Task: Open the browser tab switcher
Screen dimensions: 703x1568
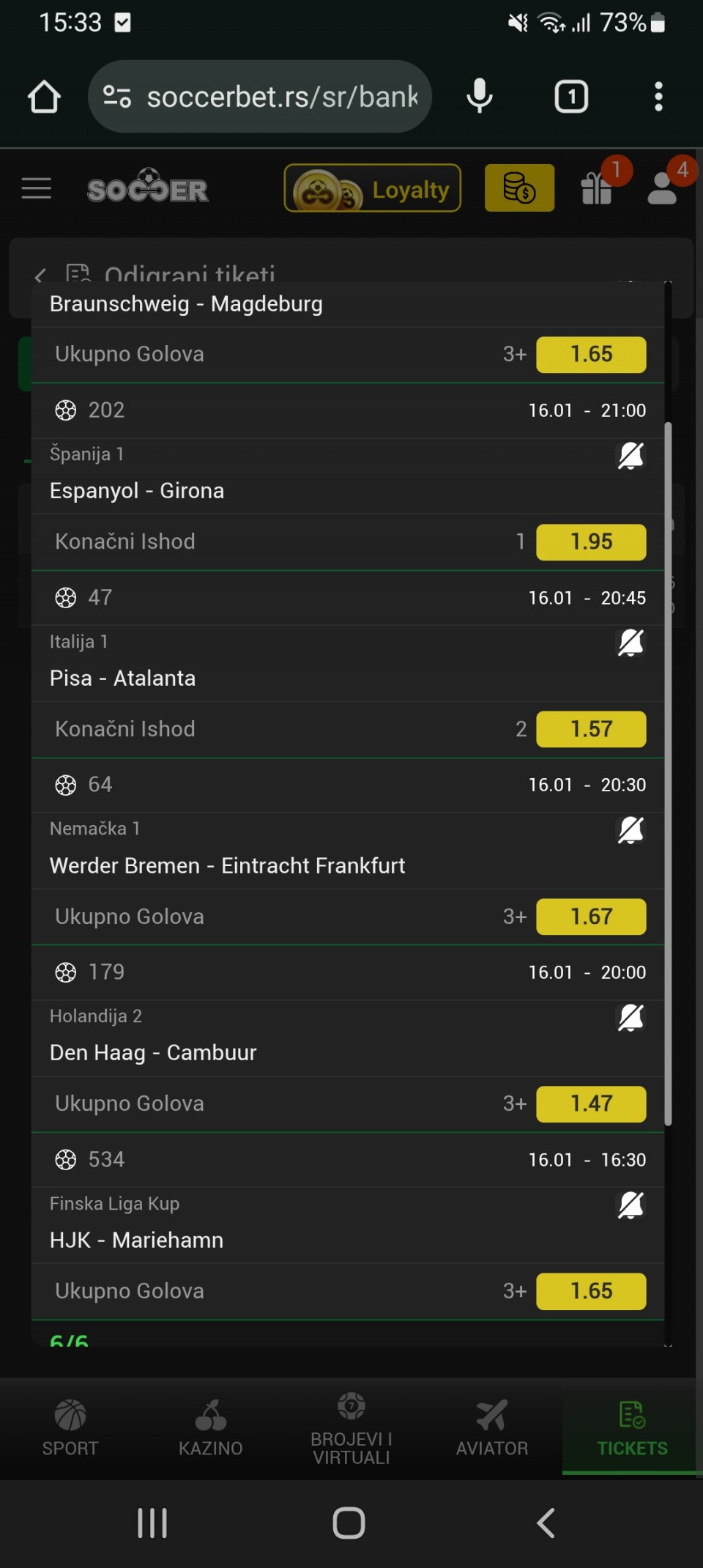Action: click(x=571, y=97)
